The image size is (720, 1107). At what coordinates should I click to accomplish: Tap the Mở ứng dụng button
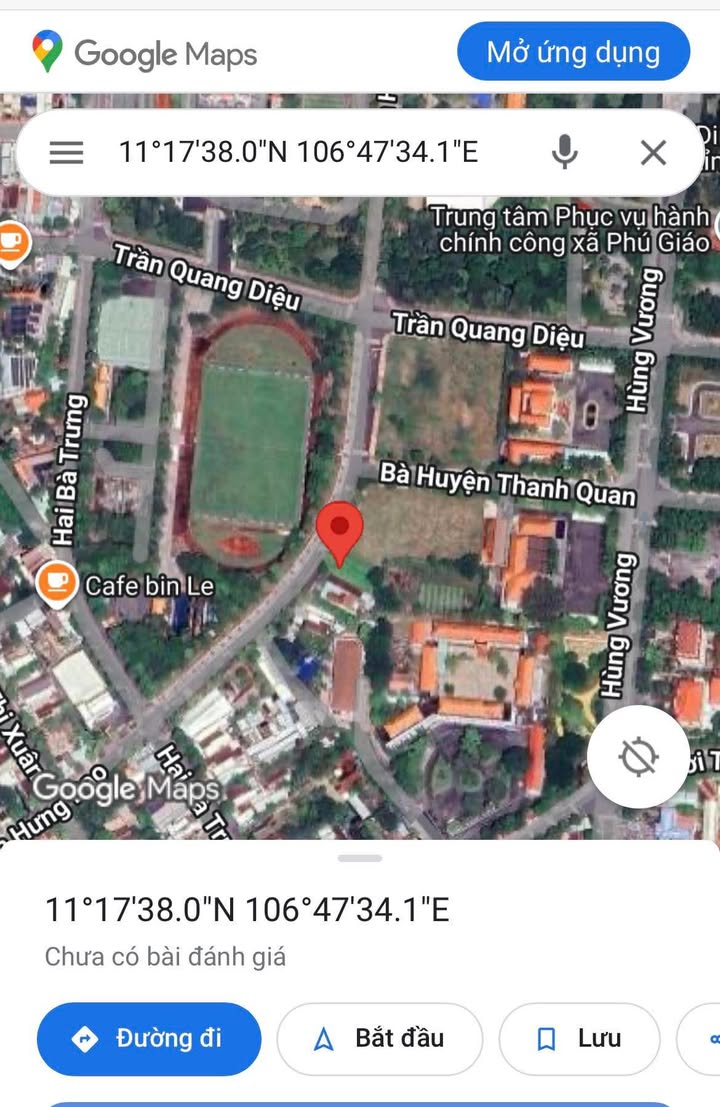573,52
